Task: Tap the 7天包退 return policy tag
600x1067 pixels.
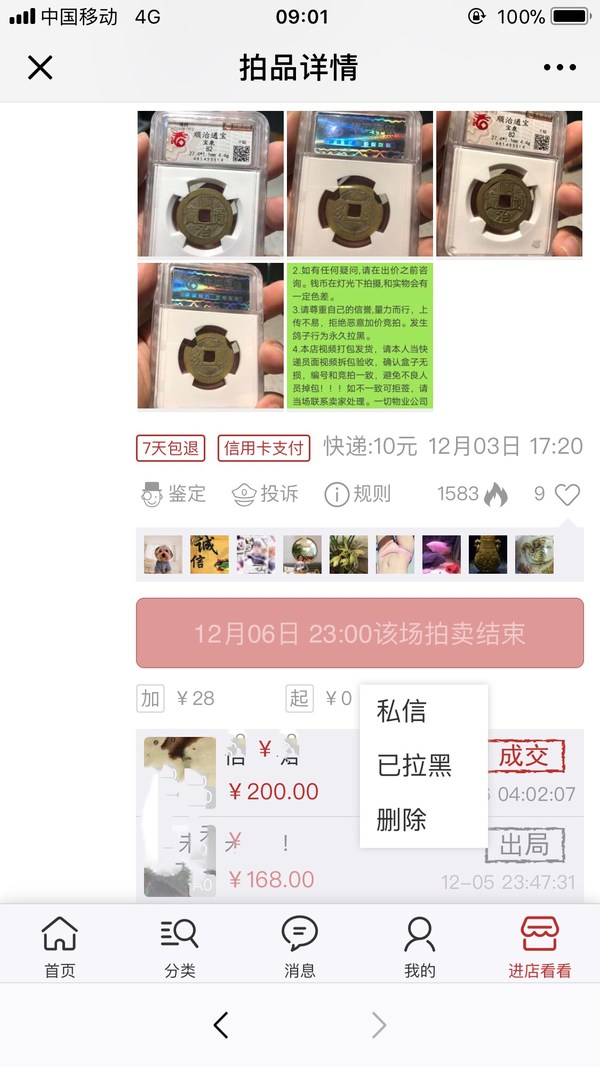Action: point(171,447)
